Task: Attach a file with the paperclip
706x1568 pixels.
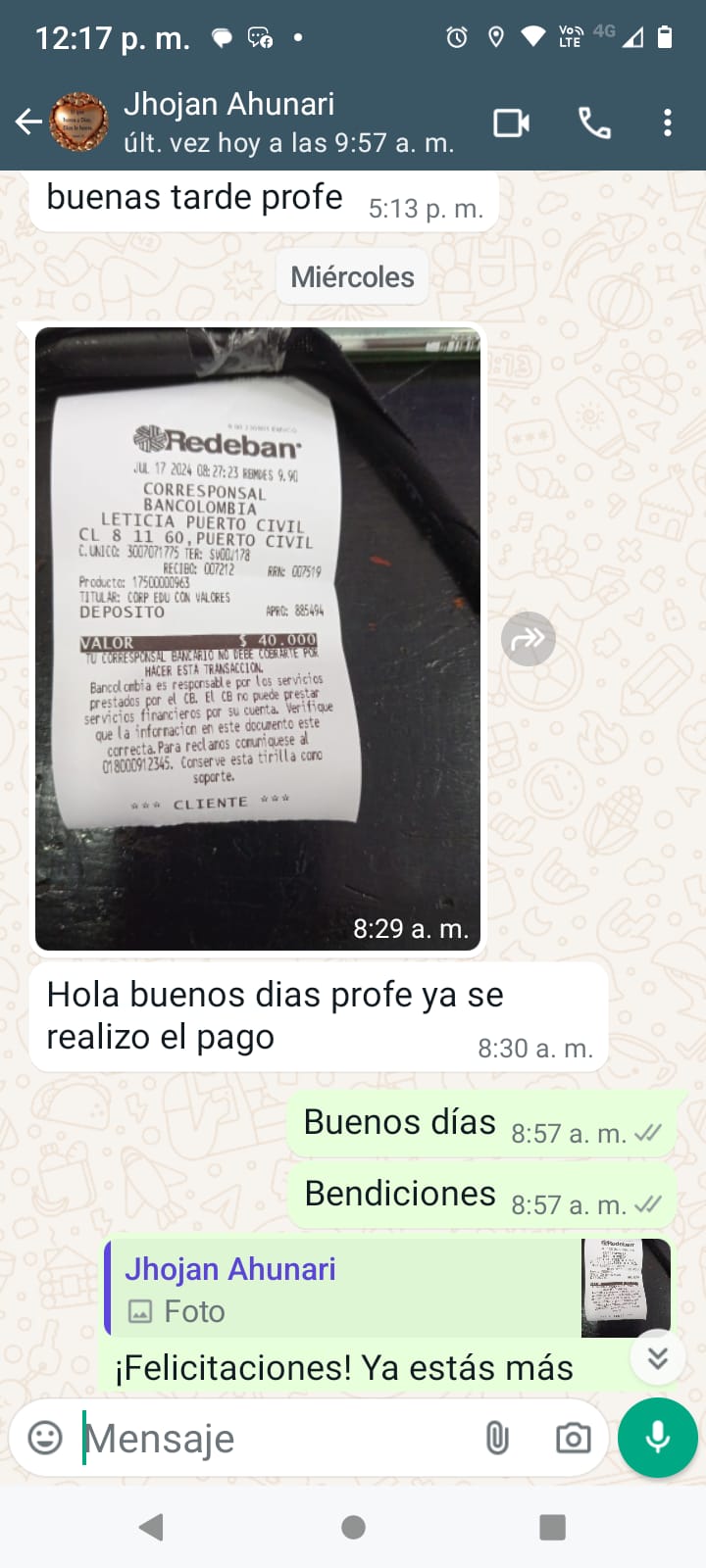Action: click(497, 1438)
